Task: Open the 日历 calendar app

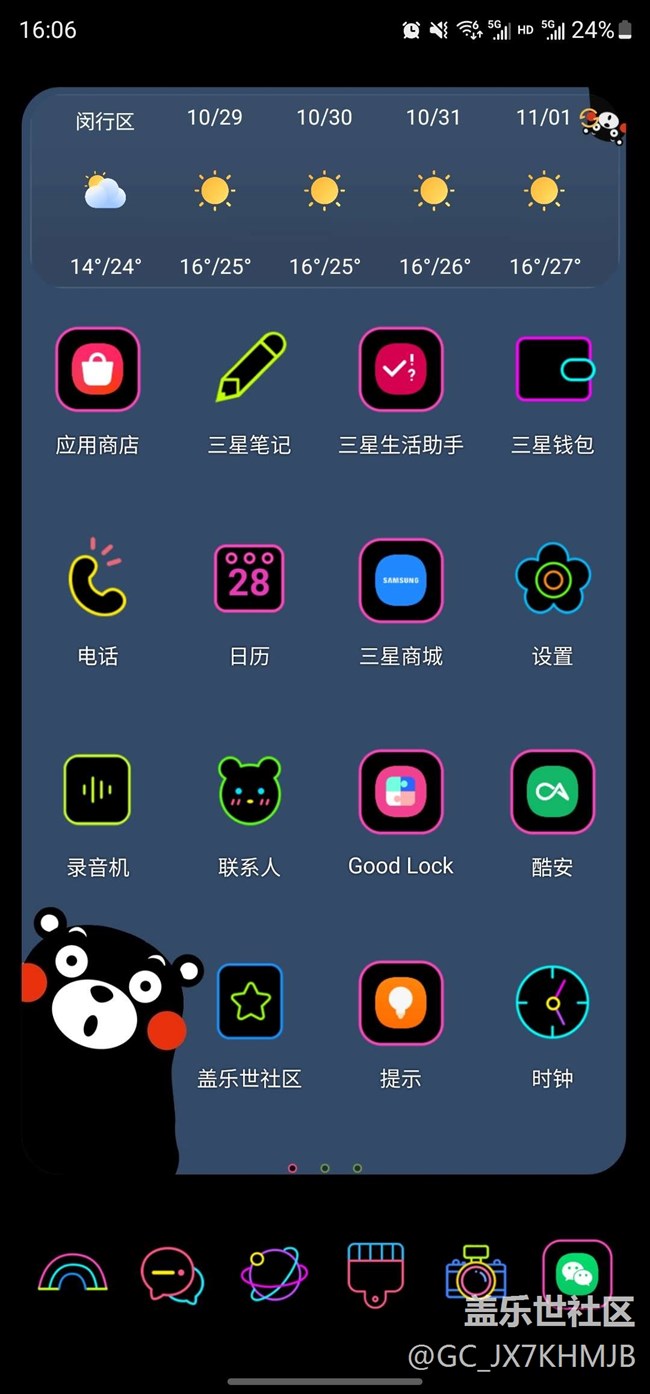Action: click(250, 580)
